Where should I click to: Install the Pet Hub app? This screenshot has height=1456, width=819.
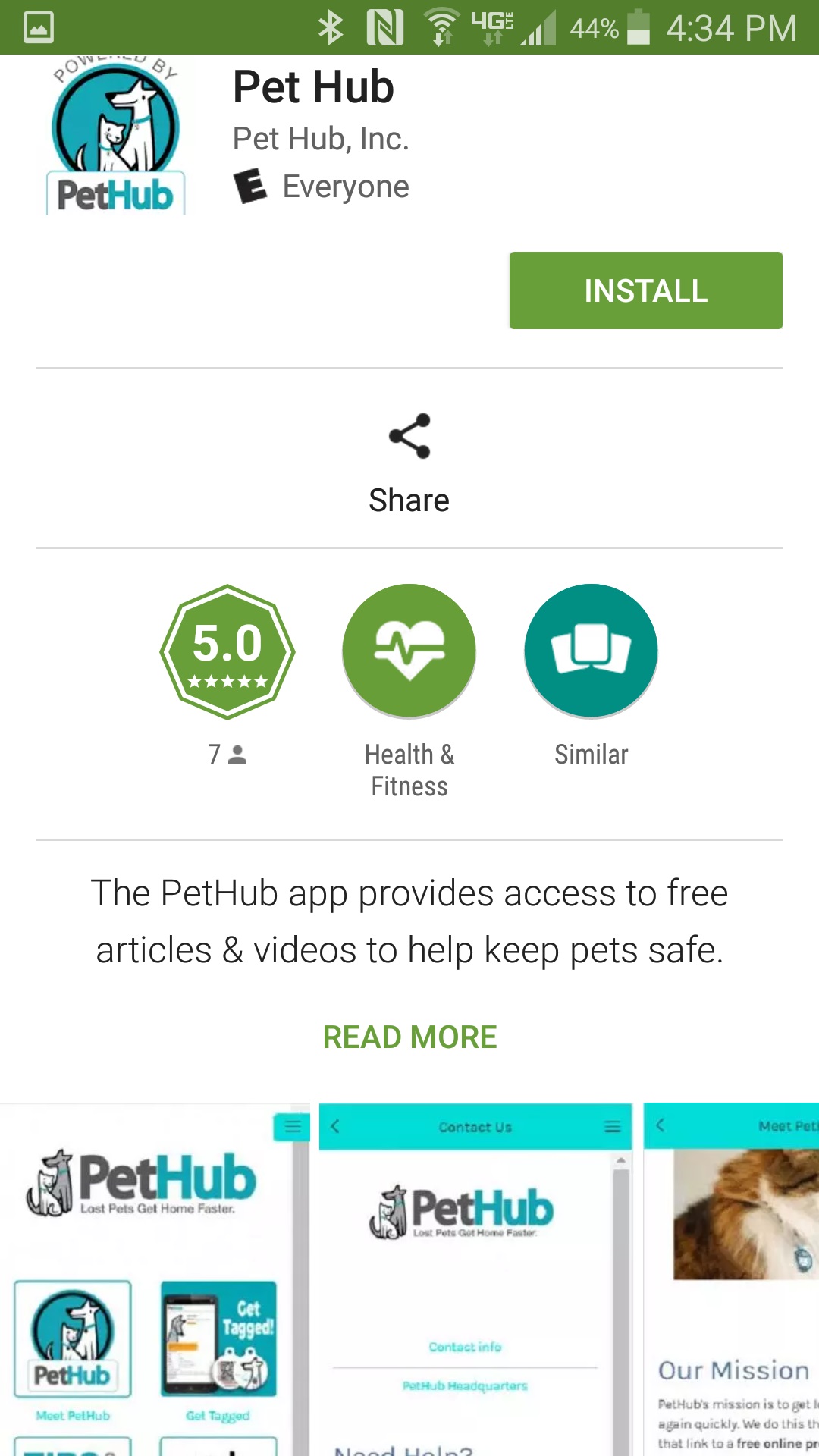[645, 290]
